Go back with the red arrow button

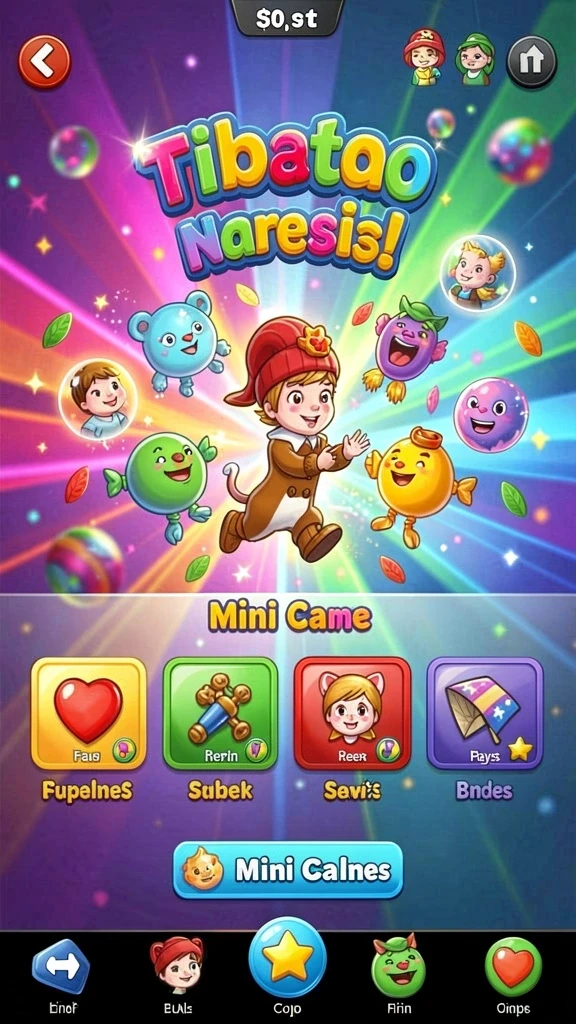point(44,62)
